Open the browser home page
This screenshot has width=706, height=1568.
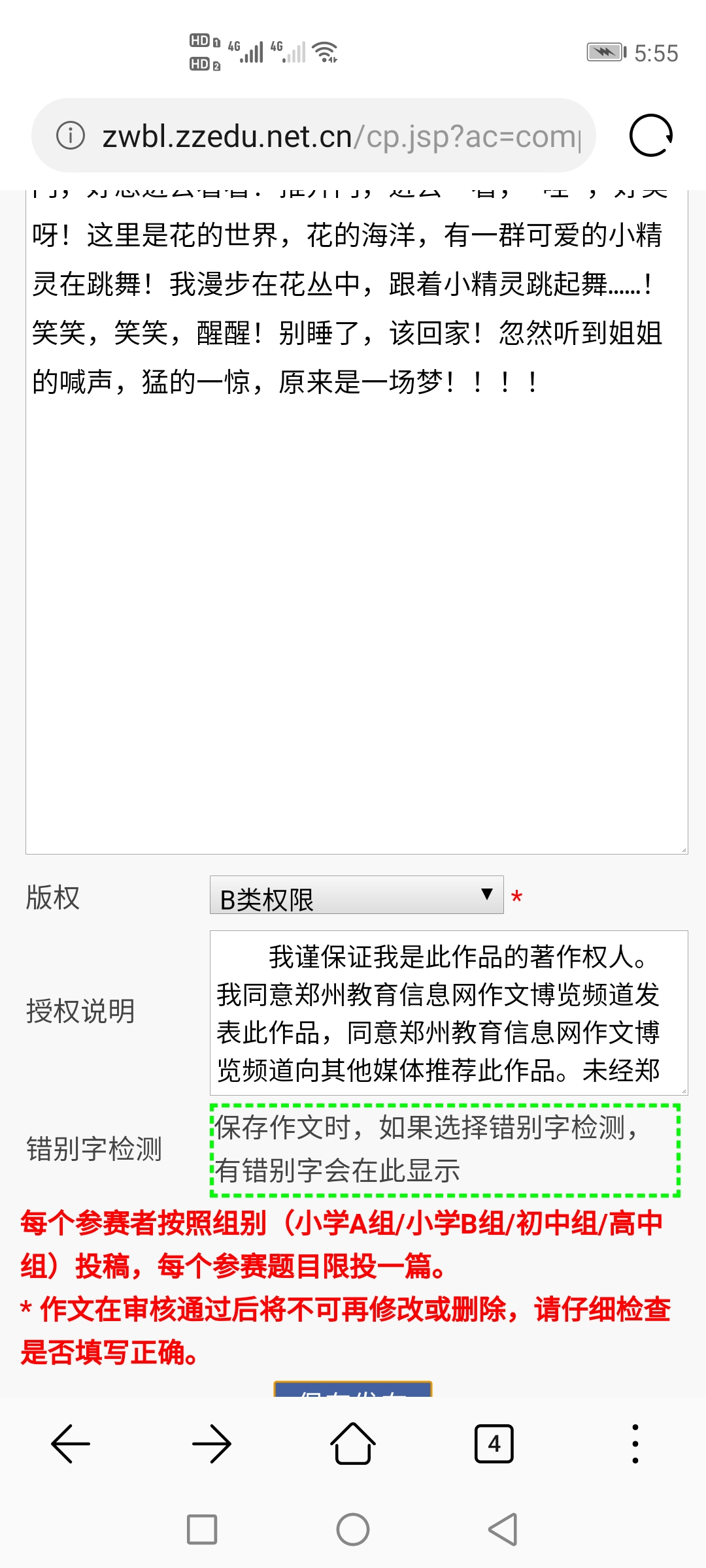353,1443
